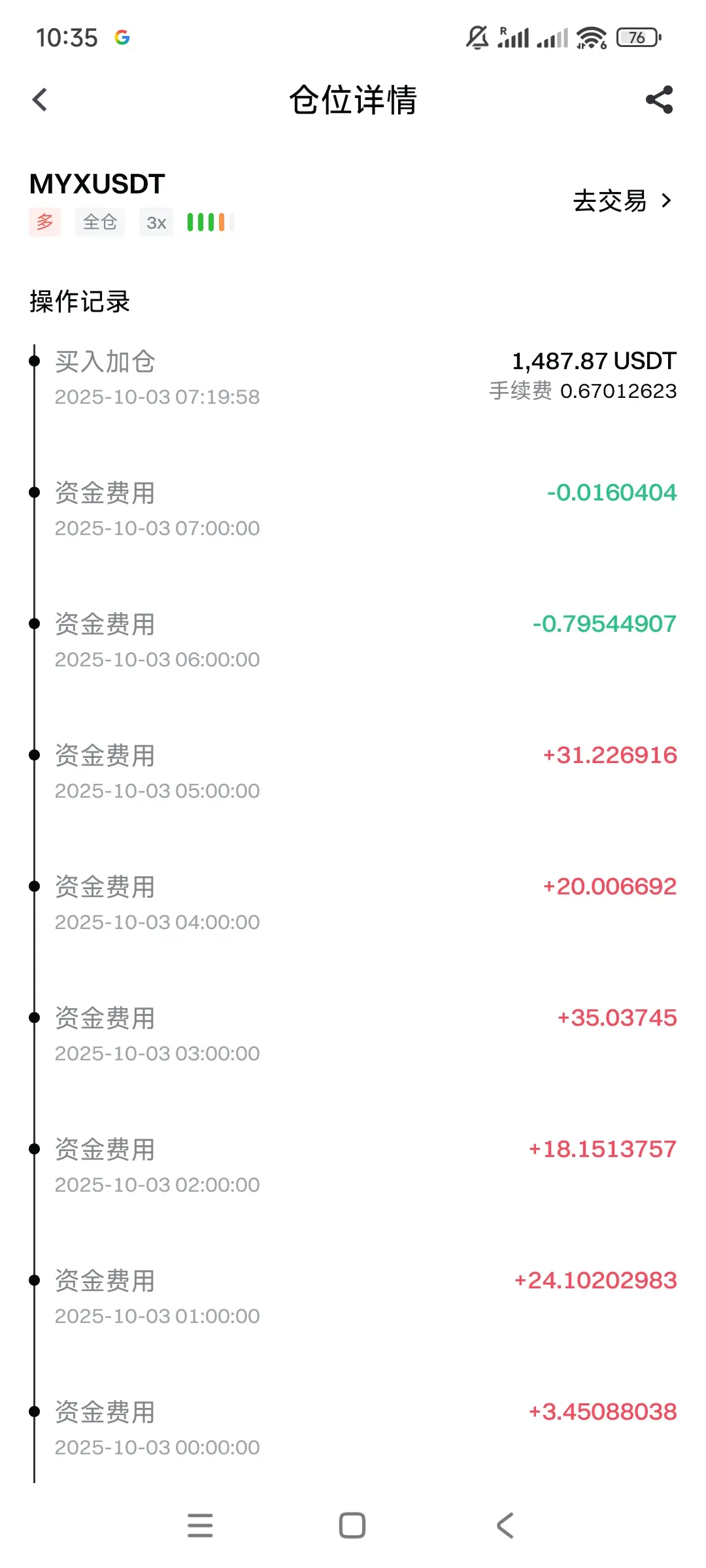Share this position details page
Image resolution: width=706 pixels, height=1568 pixels.
tap(659, 100)
